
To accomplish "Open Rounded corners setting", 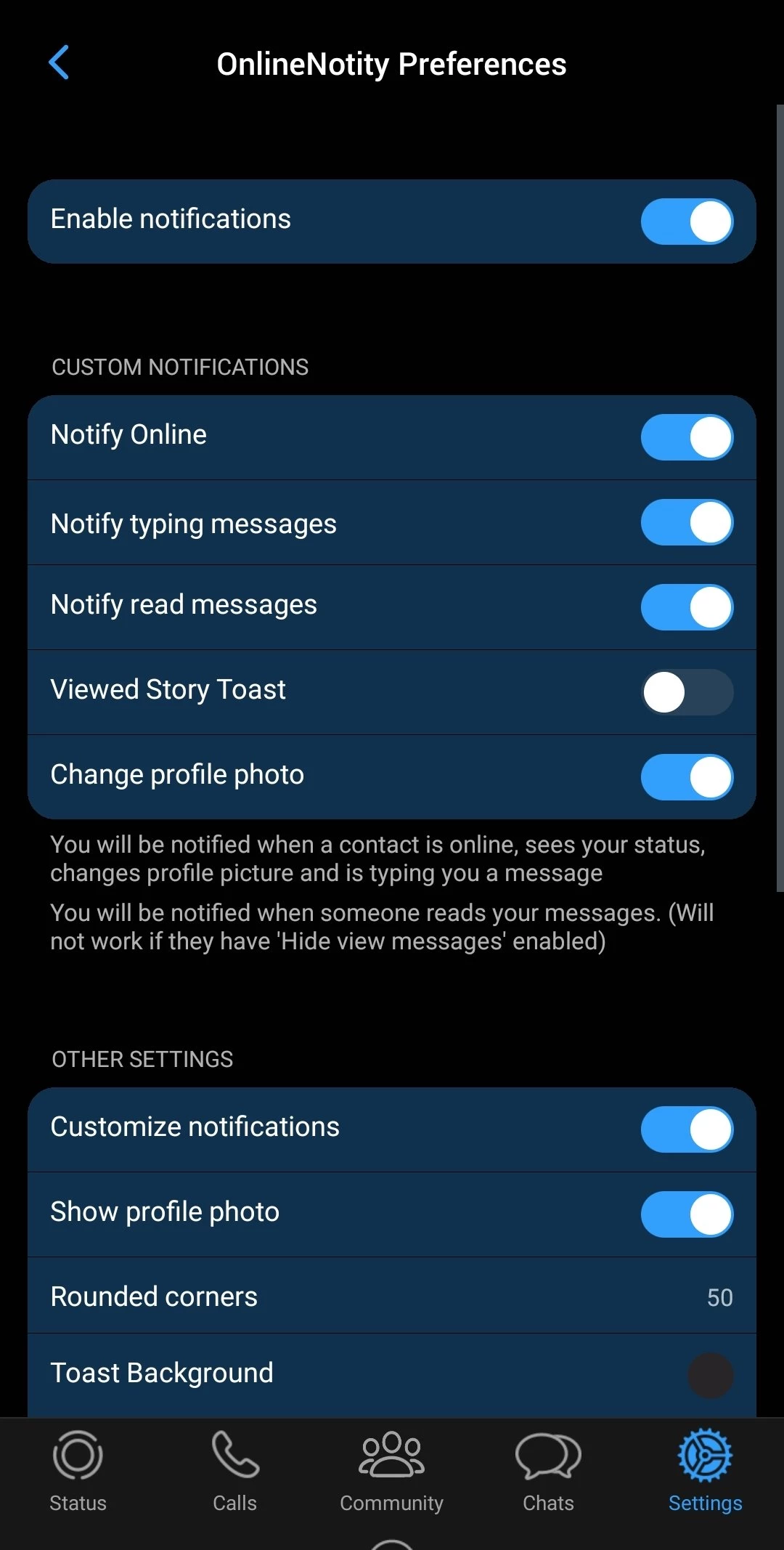I will (392, 1297).
